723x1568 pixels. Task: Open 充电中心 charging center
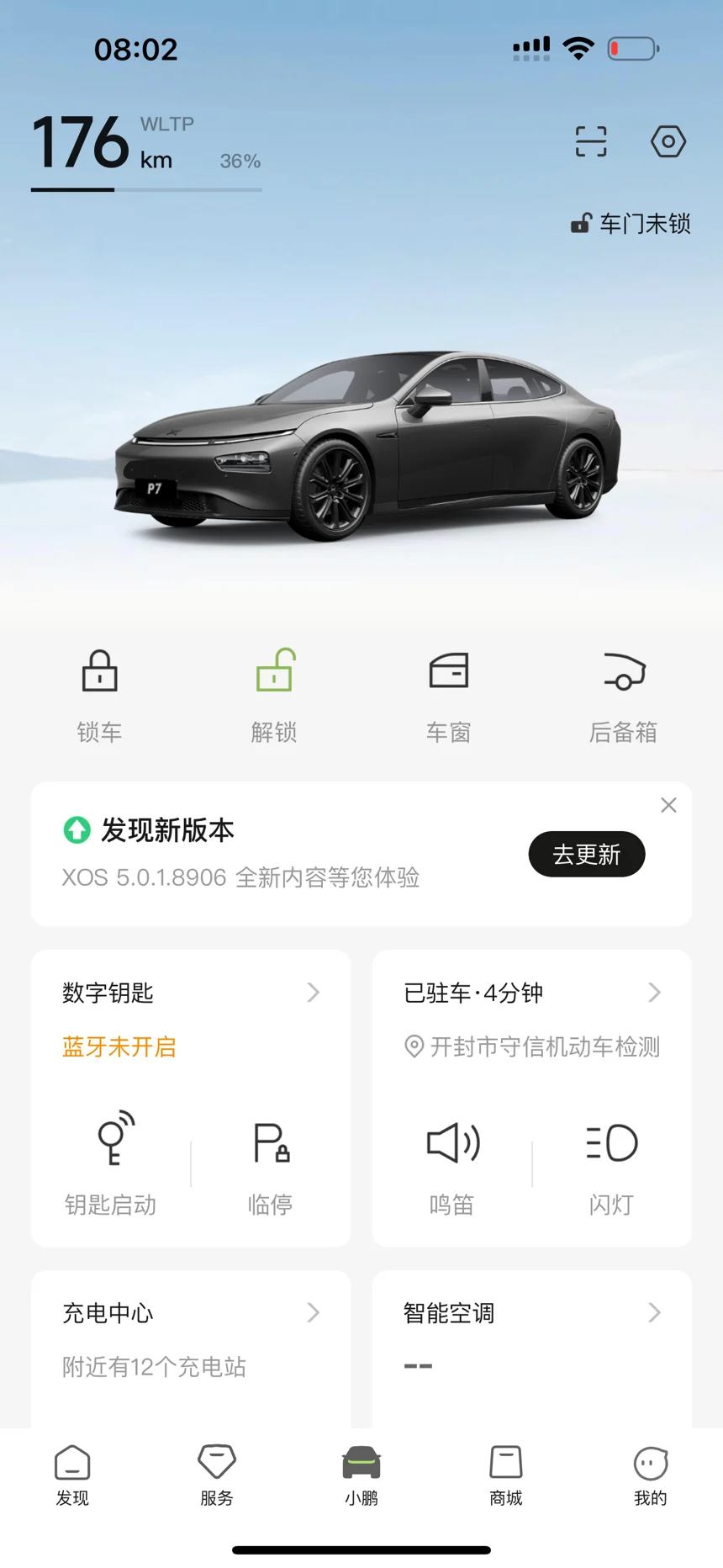coord(191,1313)
